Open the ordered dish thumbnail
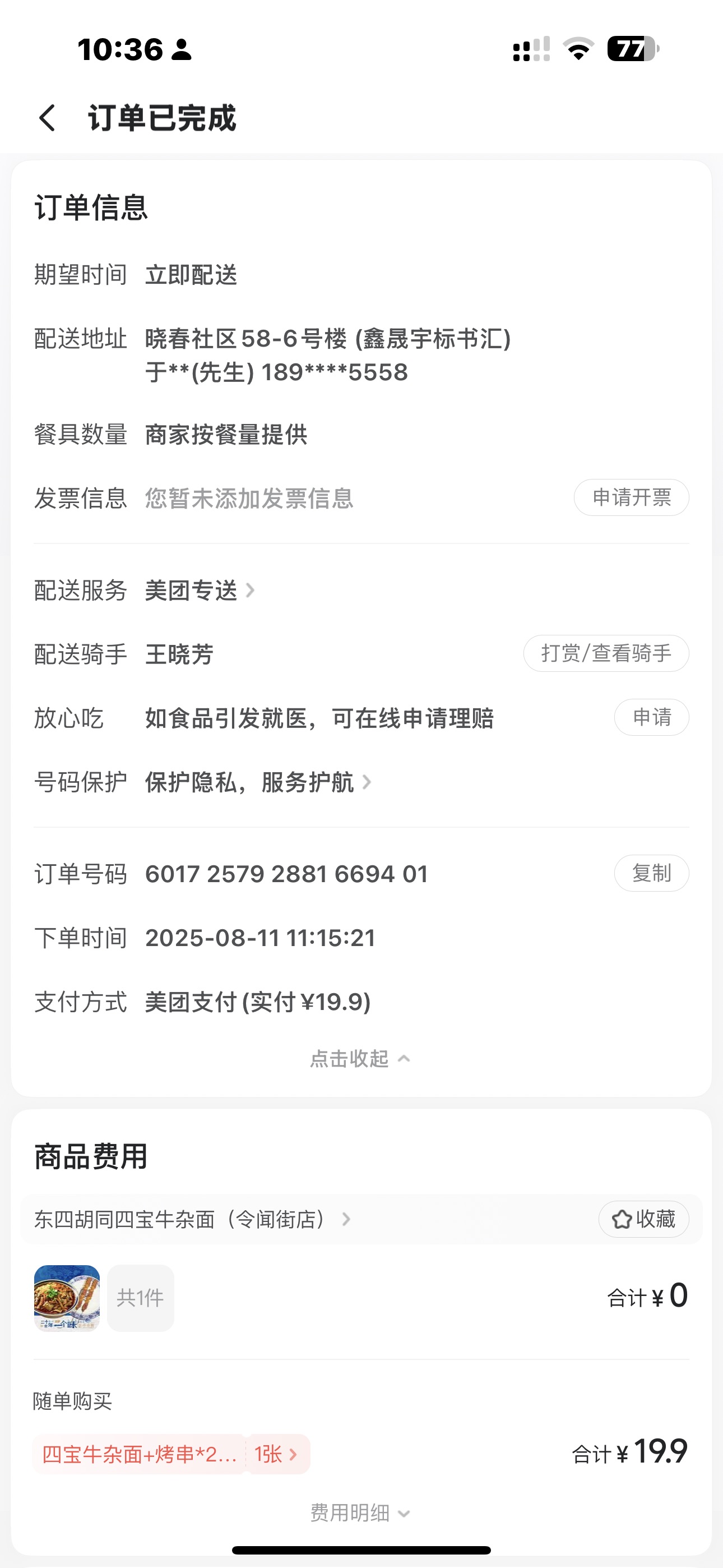The image size is (723, 1568). [x=67, y=1298]
